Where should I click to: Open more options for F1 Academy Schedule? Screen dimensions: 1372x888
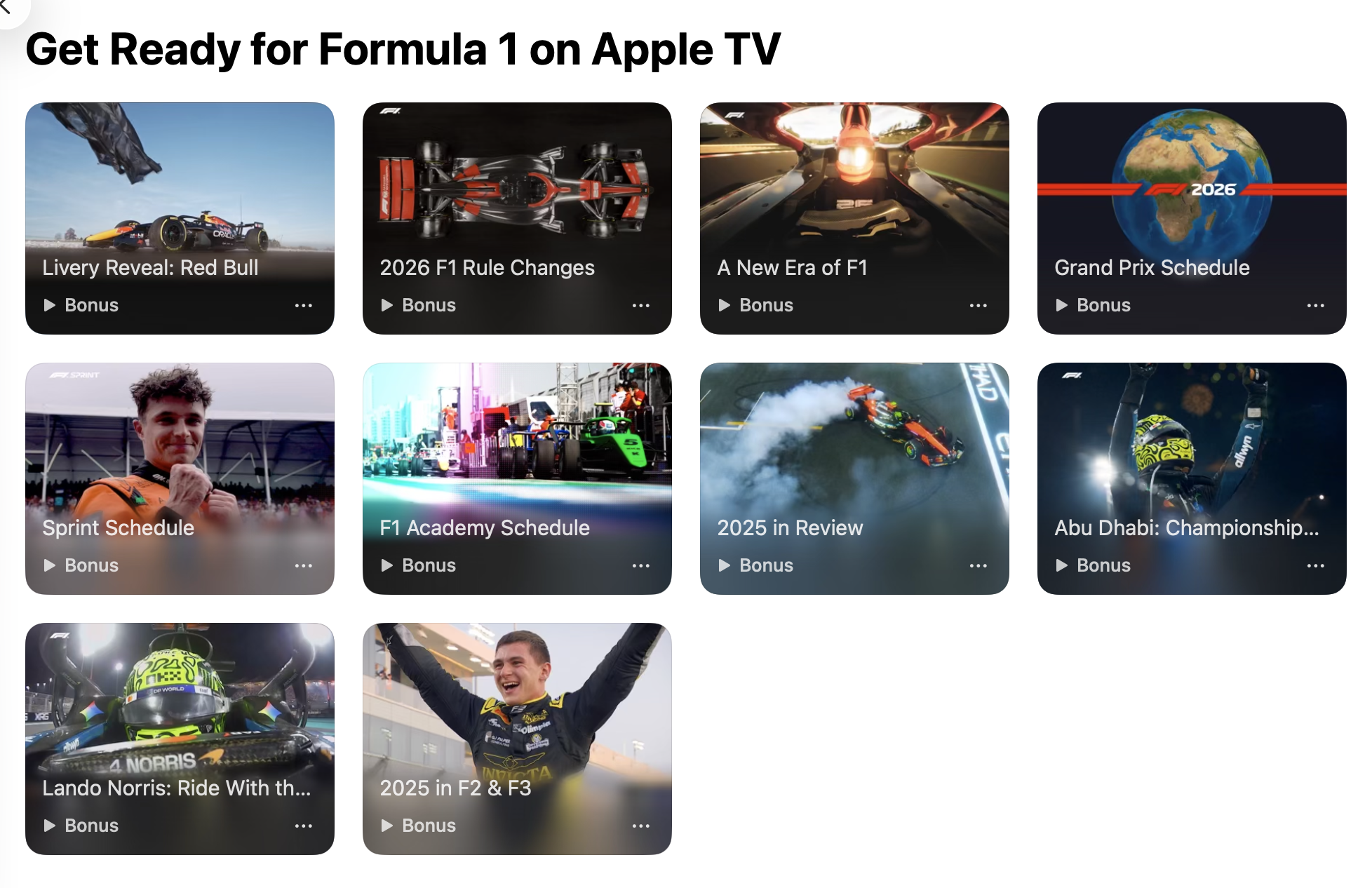[640, 565]
